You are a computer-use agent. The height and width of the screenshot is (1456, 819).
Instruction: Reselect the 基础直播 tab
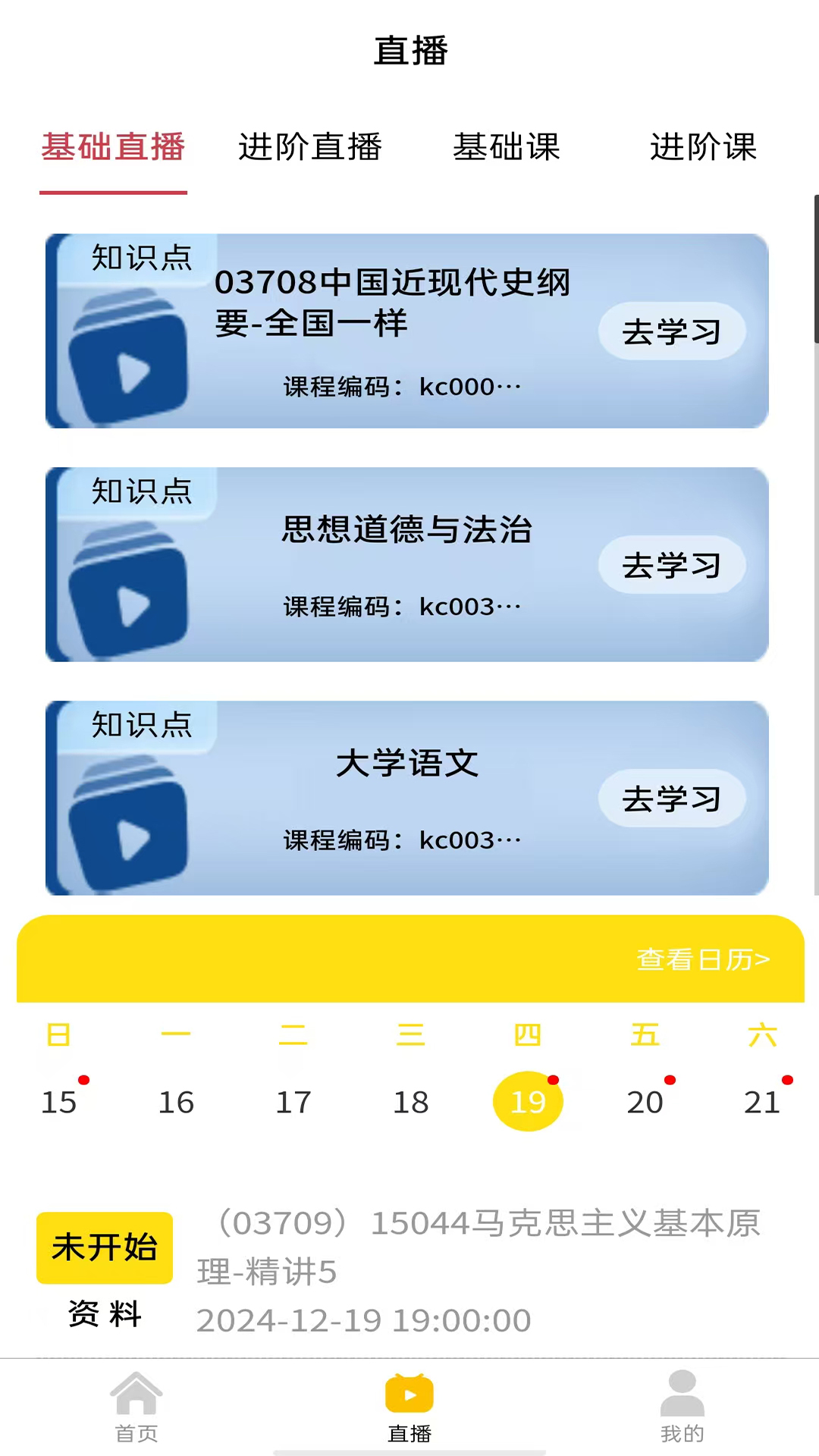point(114,149)
